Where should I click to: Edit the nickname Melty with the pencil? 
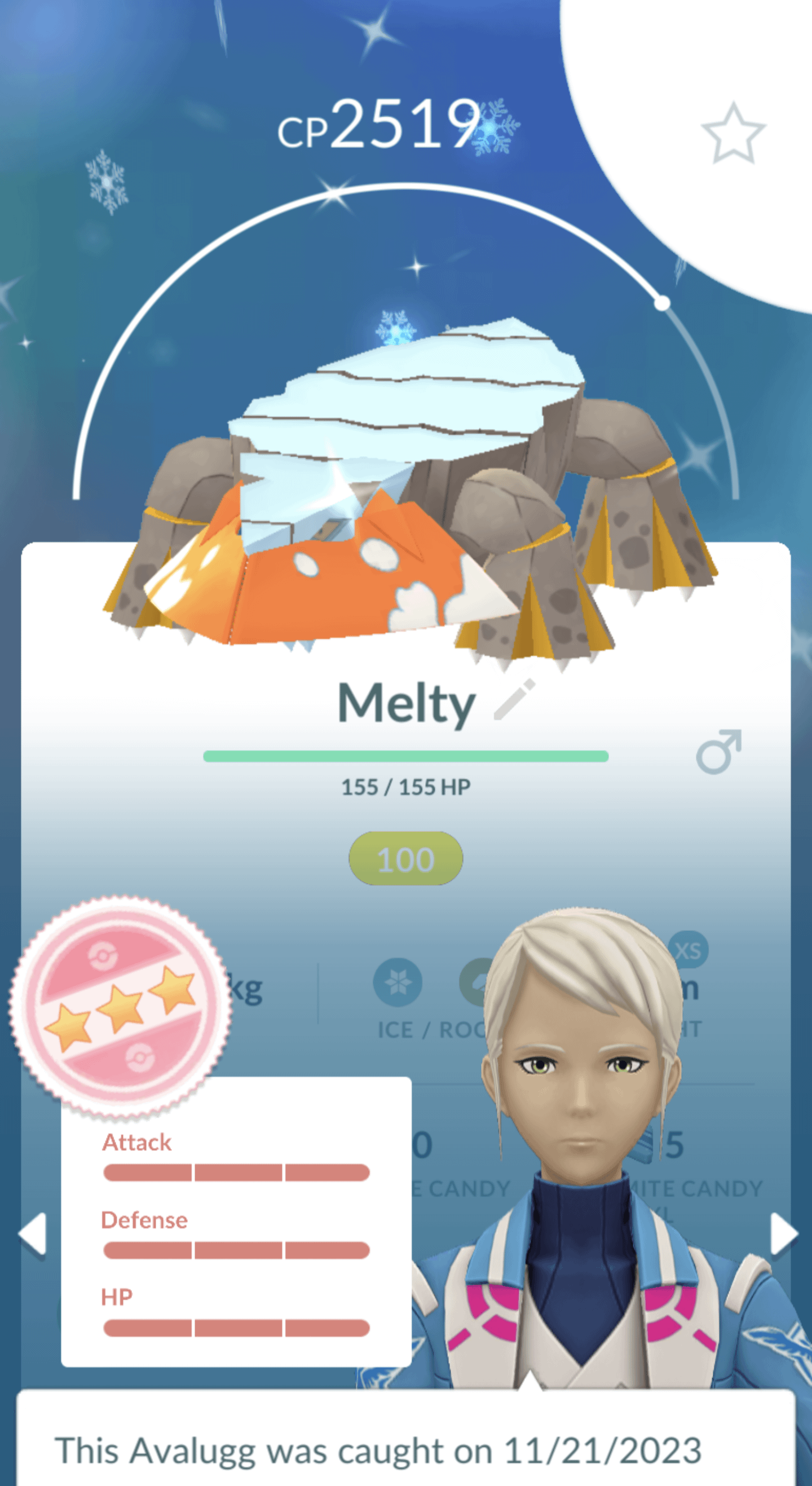[x=515, y=700]
